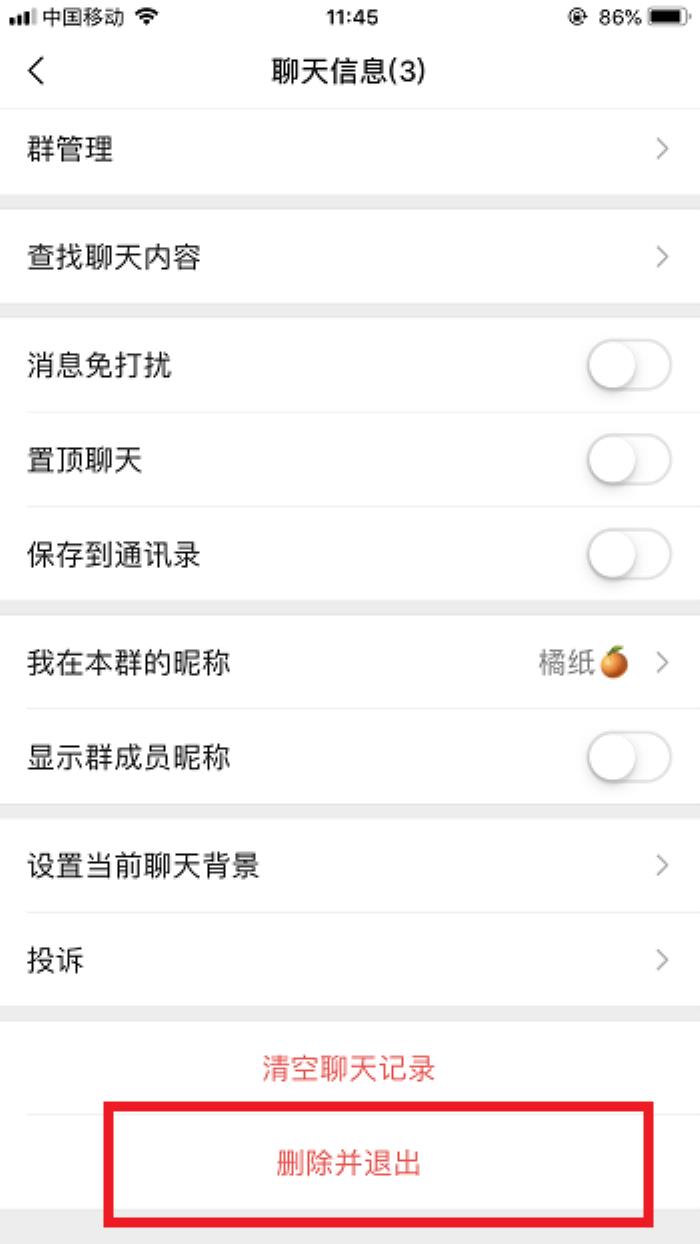This screenshot has width=700, height=1244.
Task: Tap 清空聊天记录 to clear history
Action: [348, 1068]
